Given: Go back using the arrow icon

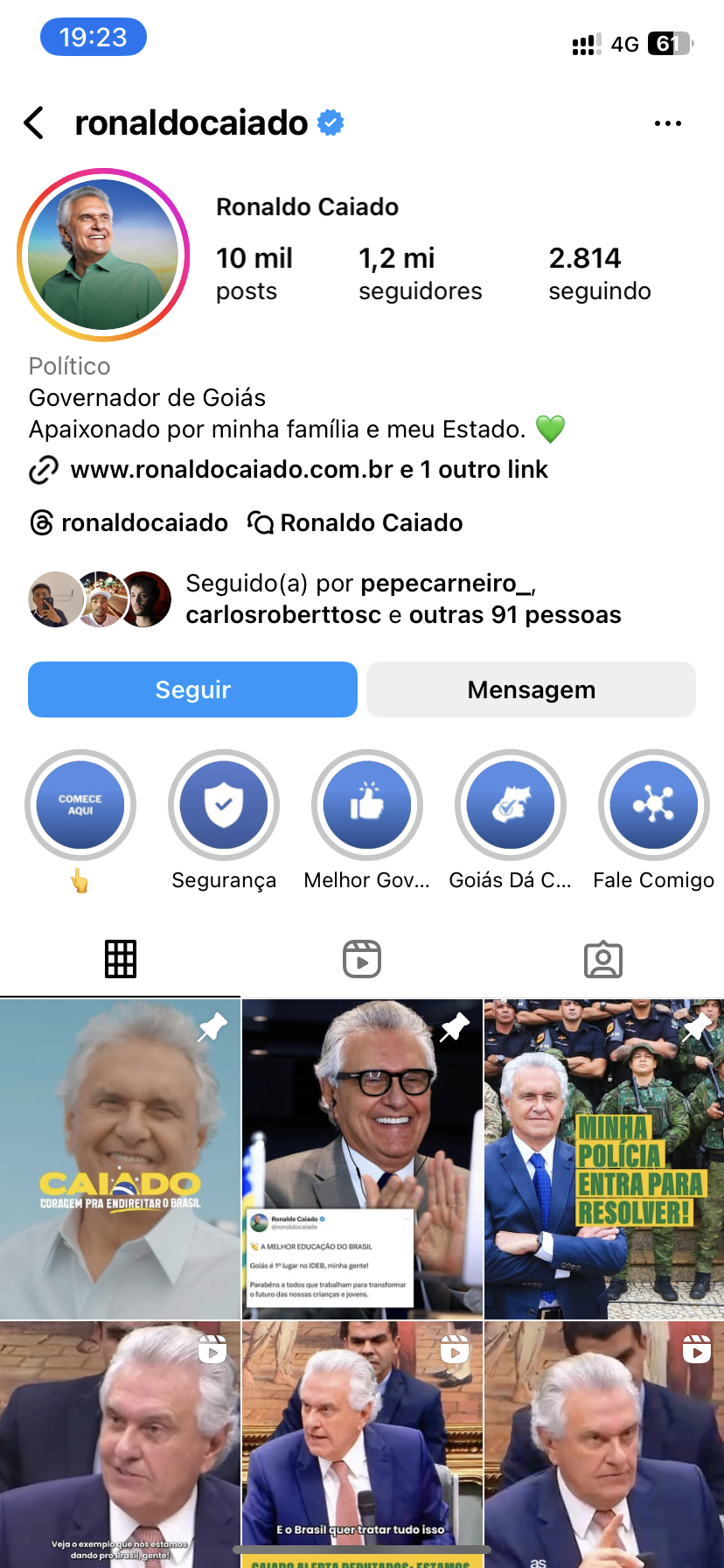Looking at the screenshot, I should [34, 123].
